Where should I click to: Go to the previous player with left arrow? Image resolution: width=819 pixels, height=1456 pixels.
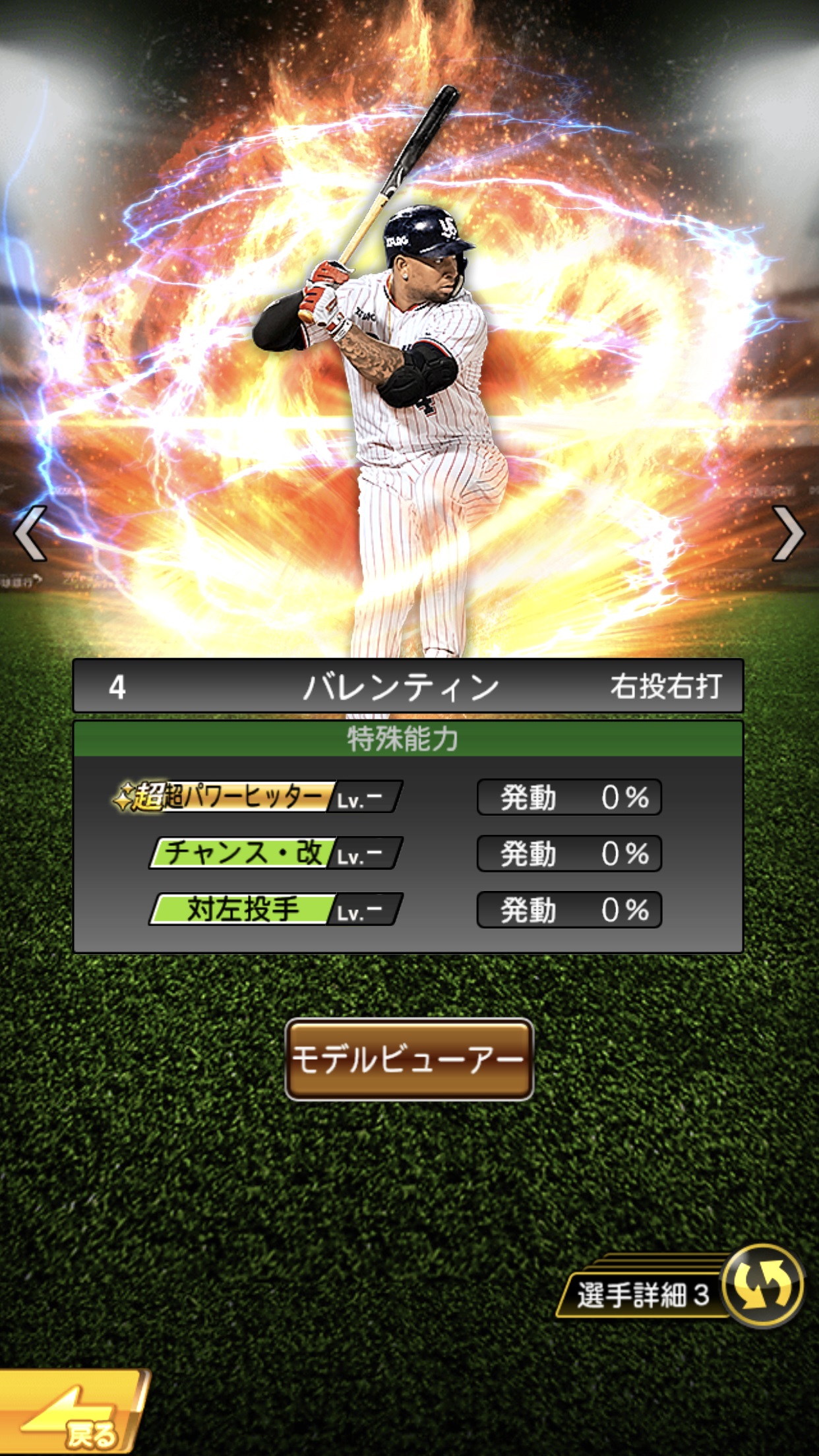31,533
